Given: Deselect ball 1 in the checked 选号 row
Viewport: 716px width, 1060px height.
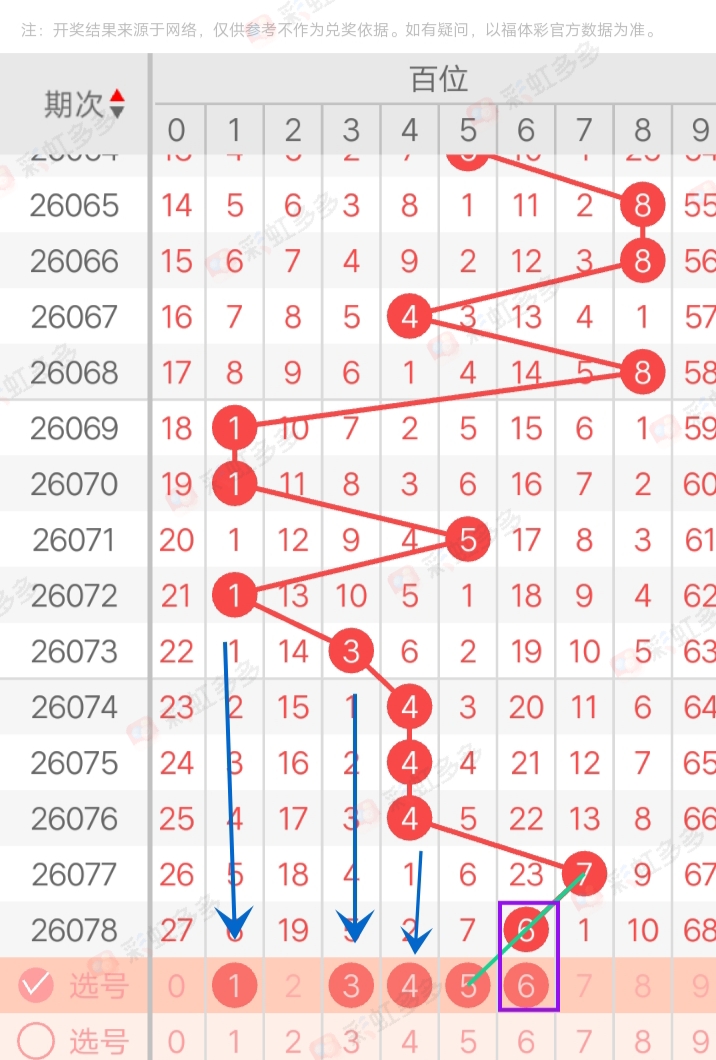Looking at the screenshot, I should pos(234,987).
